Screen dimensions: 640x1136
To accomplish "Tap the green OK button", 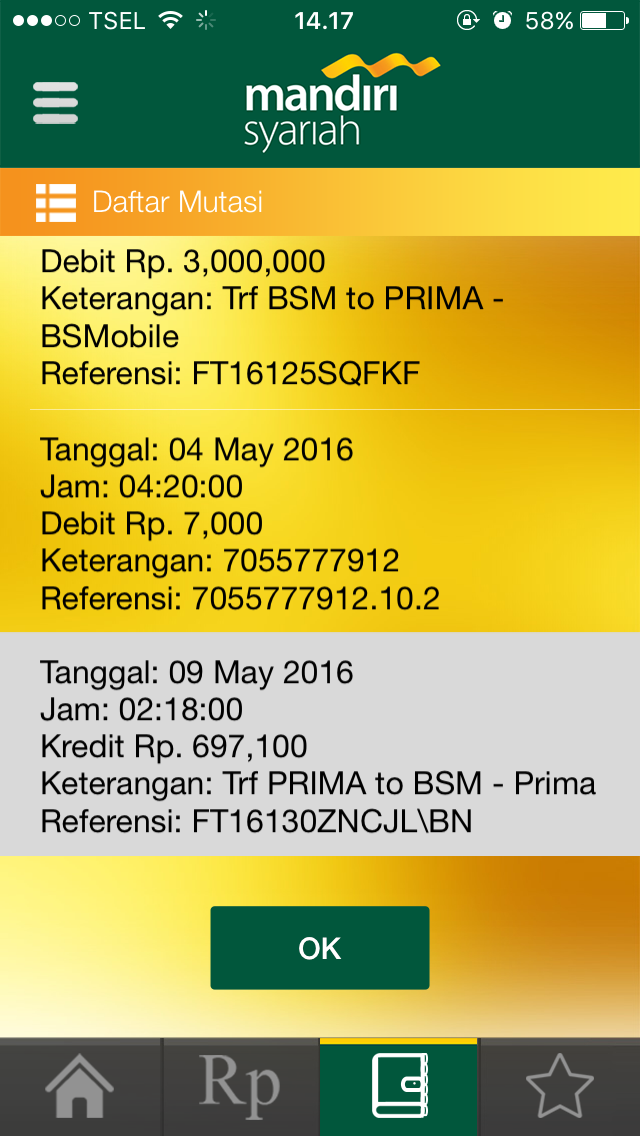I will coord(320,948).
